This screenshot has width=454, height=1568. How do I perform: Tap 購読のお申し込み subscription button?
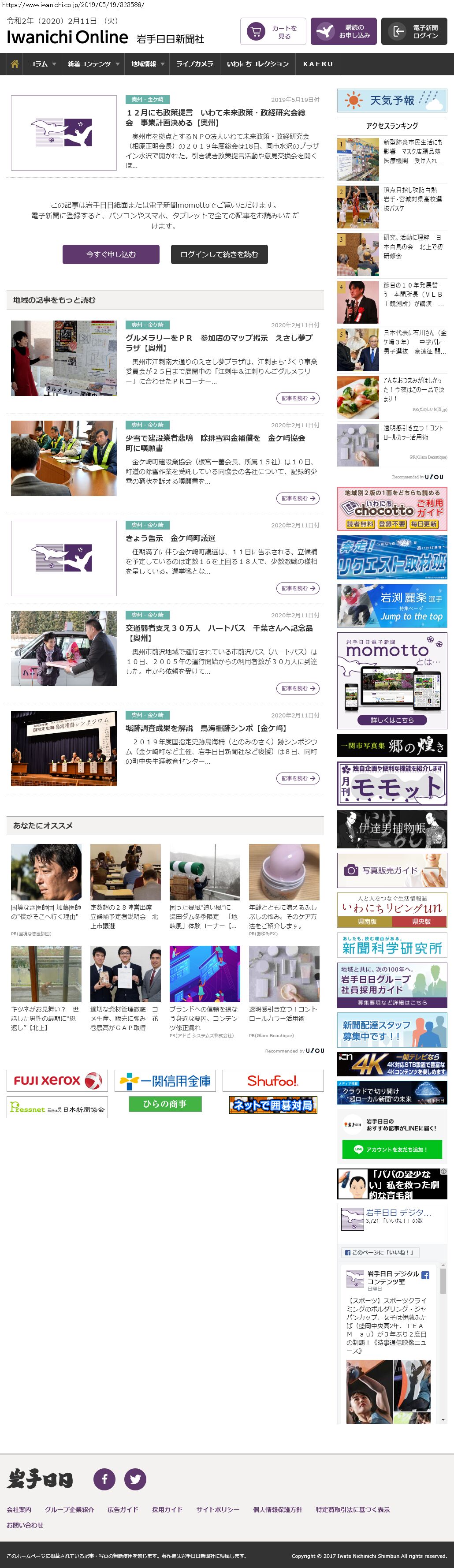tap(343, 32)
